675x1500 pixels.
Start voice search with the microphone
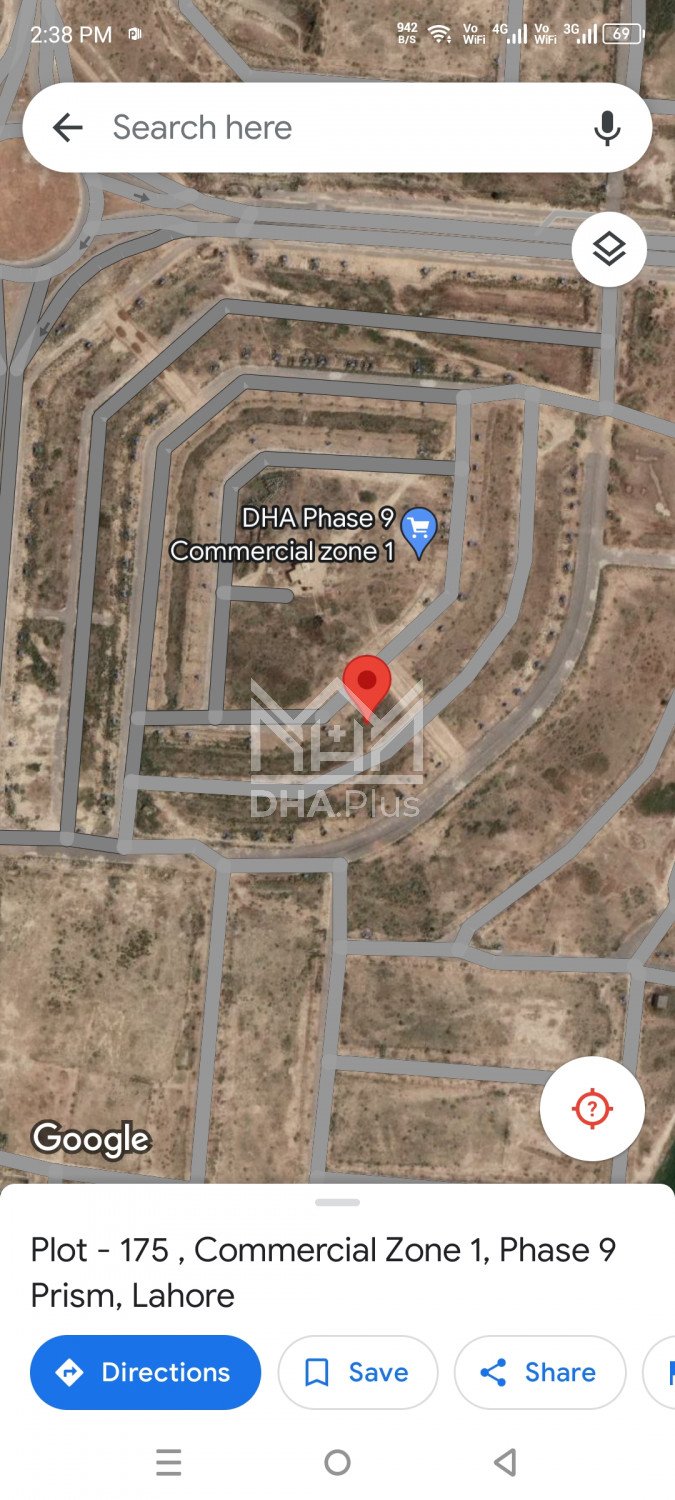coord(607,128)
